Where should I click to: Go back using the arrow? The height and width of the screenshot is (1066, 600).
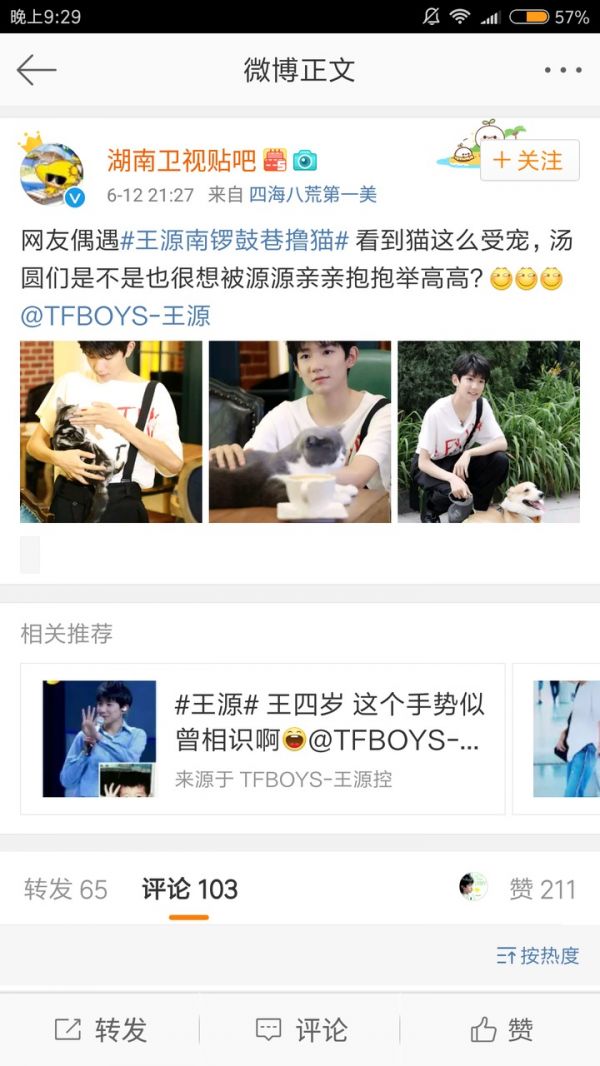click(x=37, y=70)
